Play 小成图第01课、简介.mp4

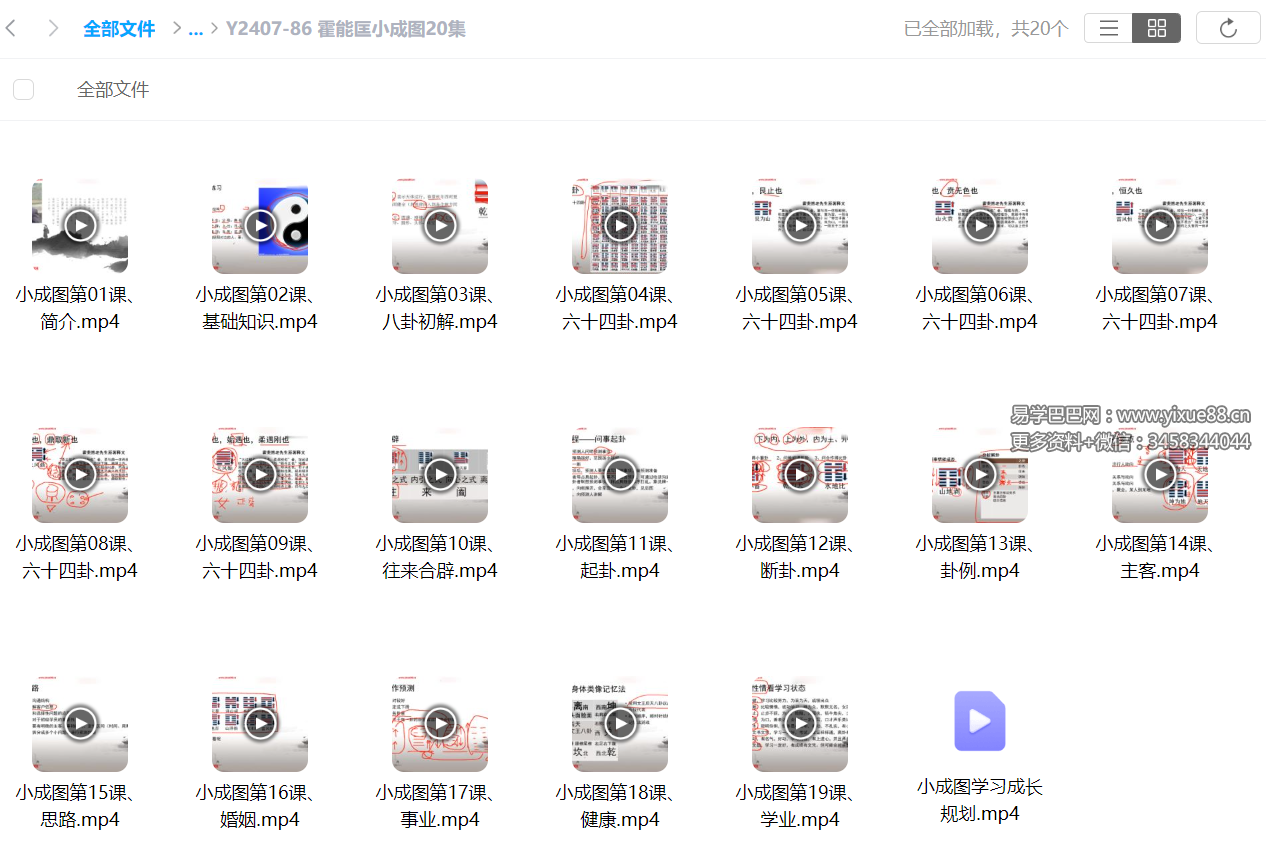80,226
